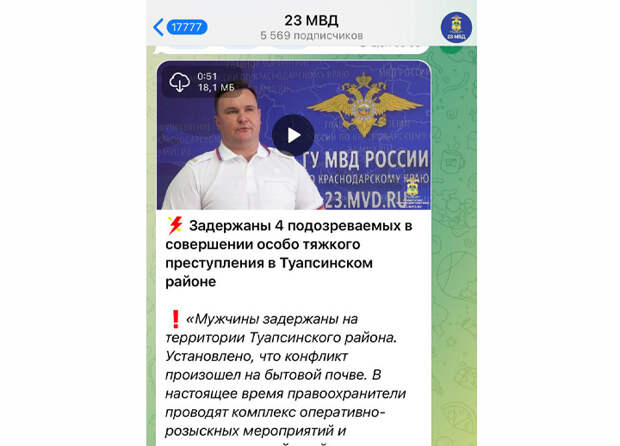The width and height of the screenshot is (620, 446).
Task: Download the 18,1 МБ video
Action: tap(179, 83)
